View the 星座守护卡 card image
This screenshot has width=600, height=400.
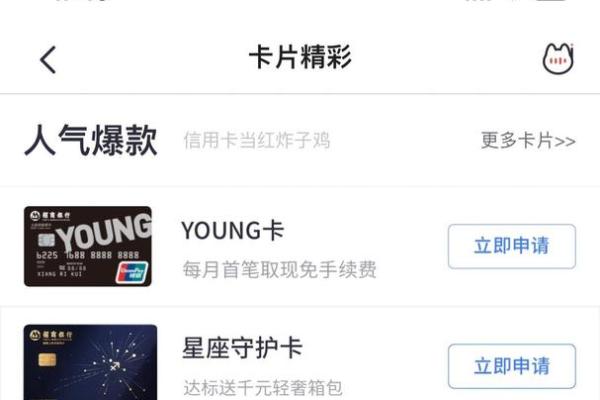click(90, 362)
